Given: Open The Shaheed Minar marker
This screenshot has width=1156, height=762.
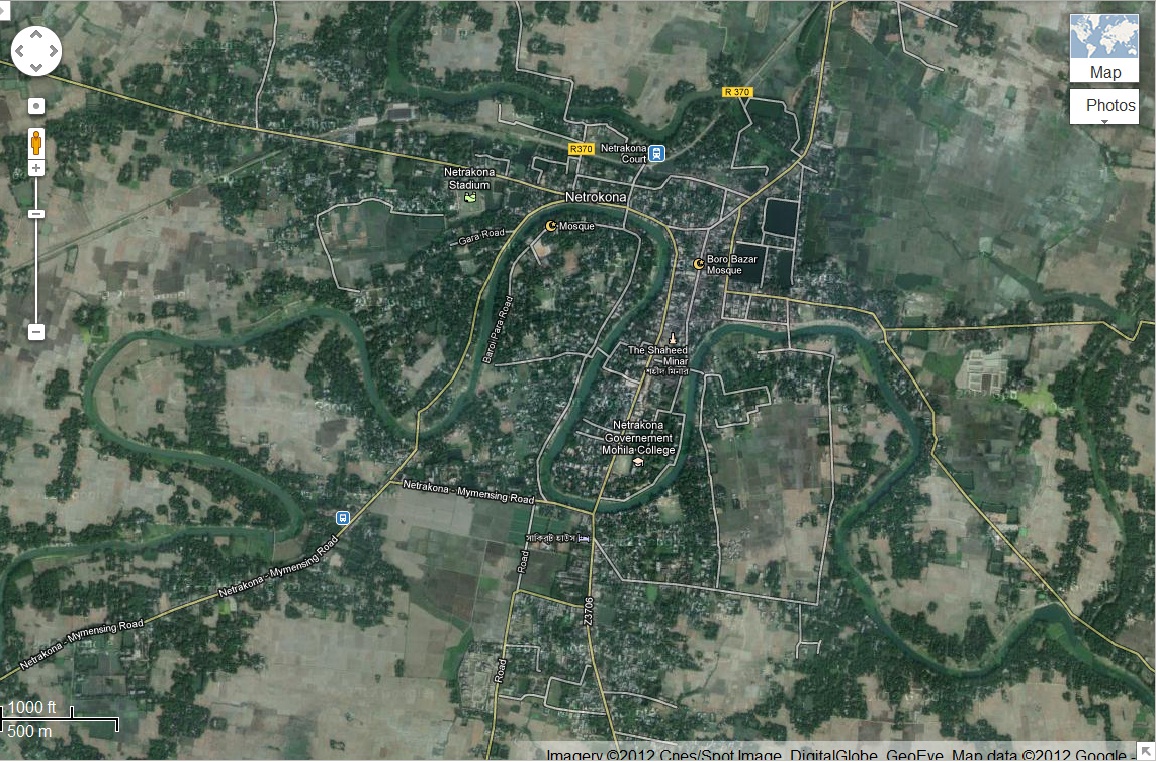Looking at the screenshot, I should point(673,338).
